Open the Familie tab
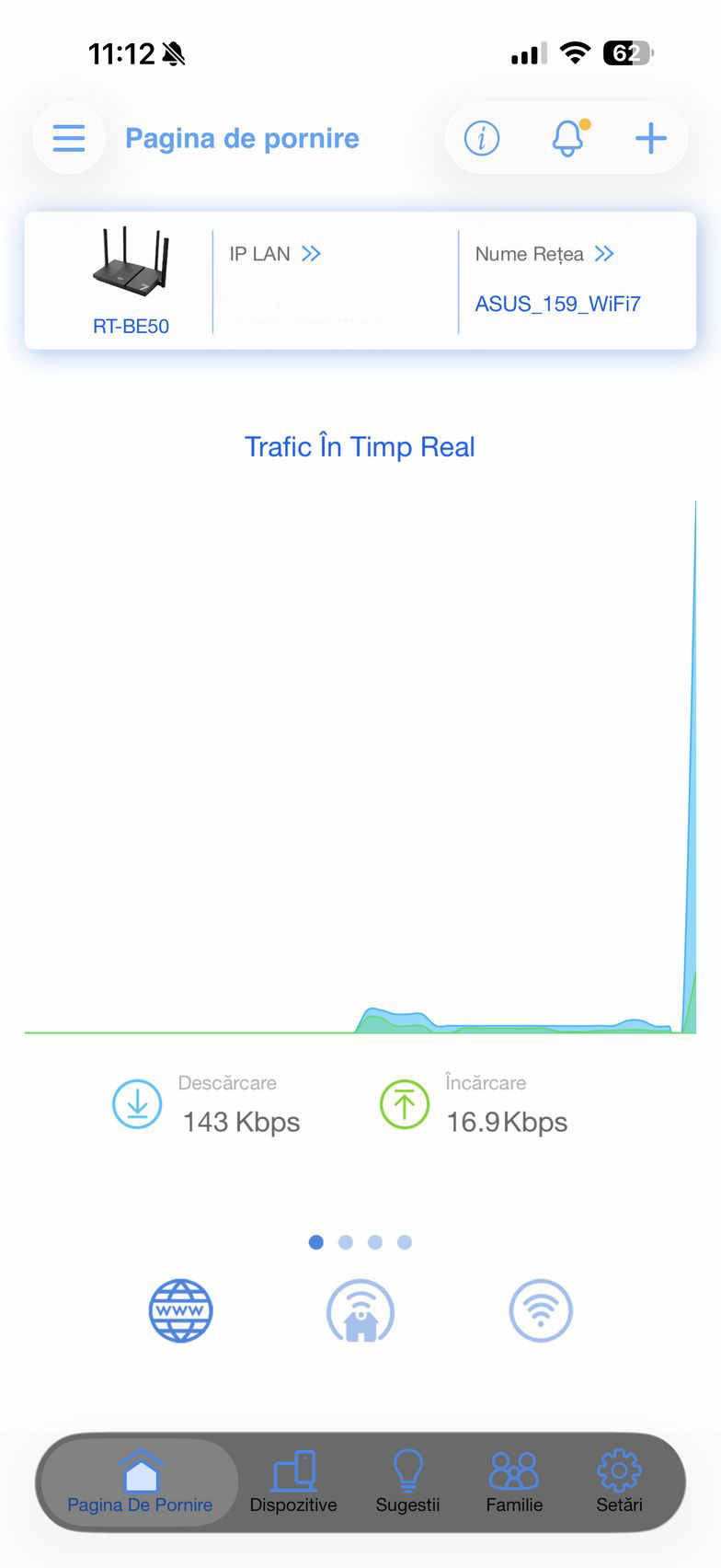Screen dimensions: 721x1568 [x=514, y=1482]
